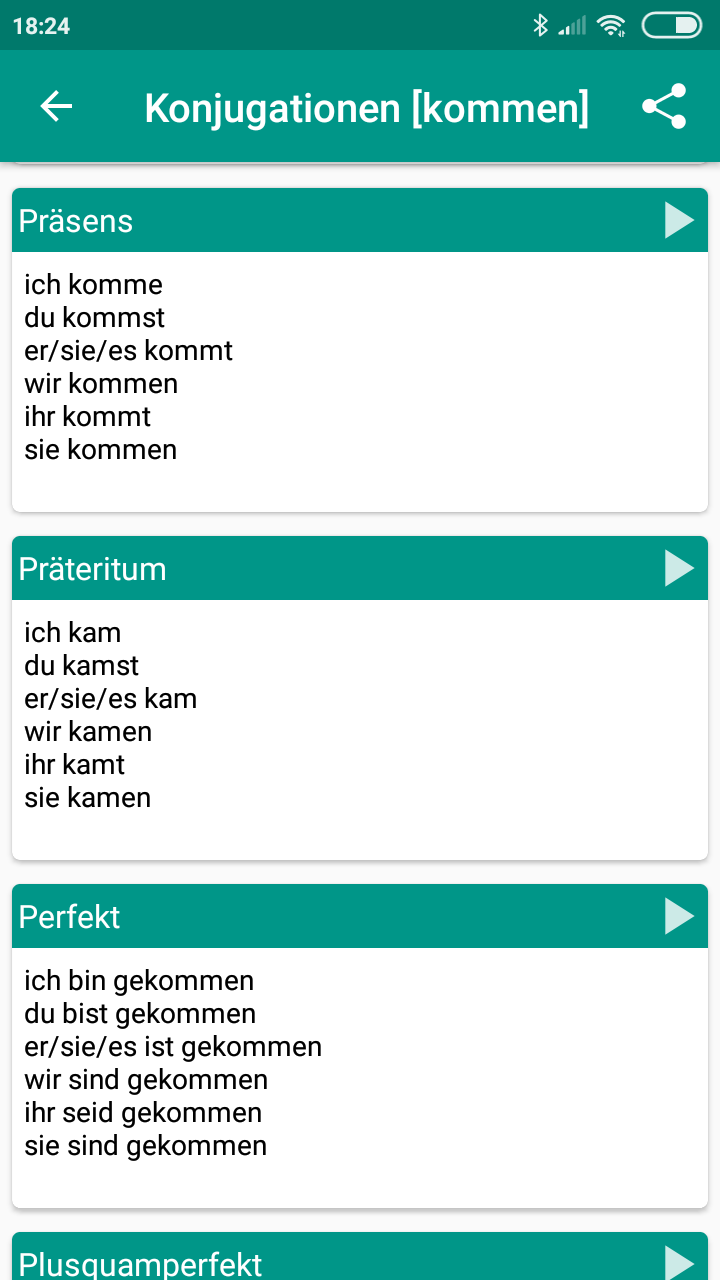Share the kommen conjugation via share icon
The height and width of the screenshot is (1280, 720).
[x=663, y=105]
